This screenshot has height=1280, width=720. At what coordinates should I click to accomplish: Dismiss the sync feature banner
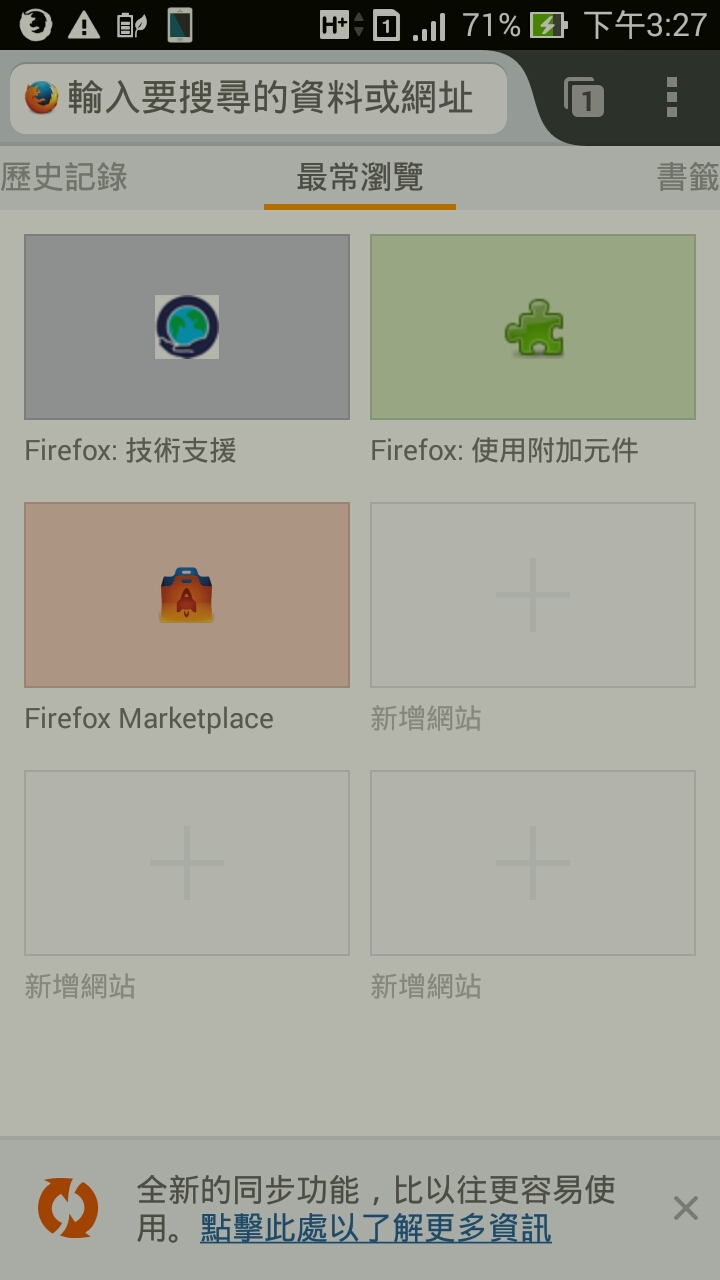685,1208
